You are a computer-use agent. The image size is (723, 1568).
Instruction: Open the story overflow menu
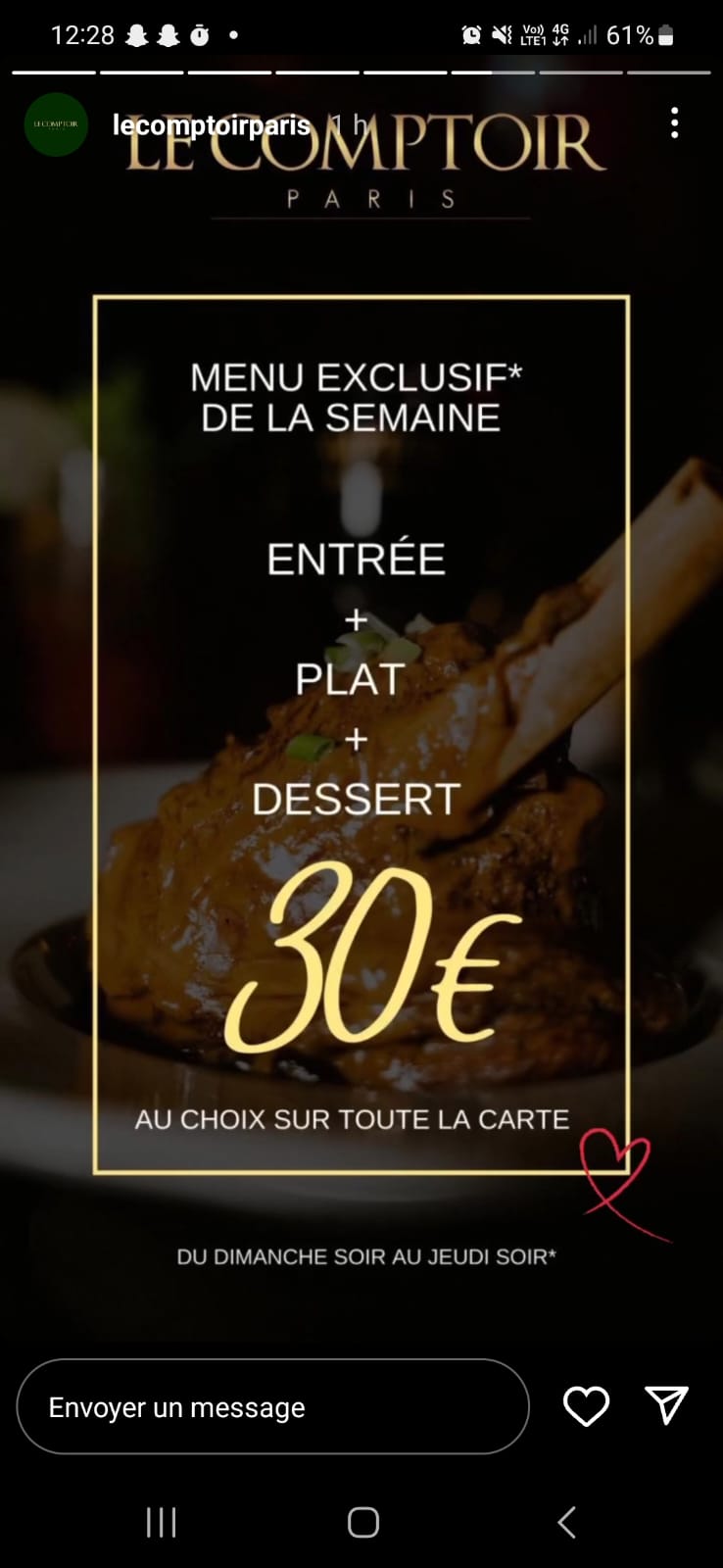(674, 123)
